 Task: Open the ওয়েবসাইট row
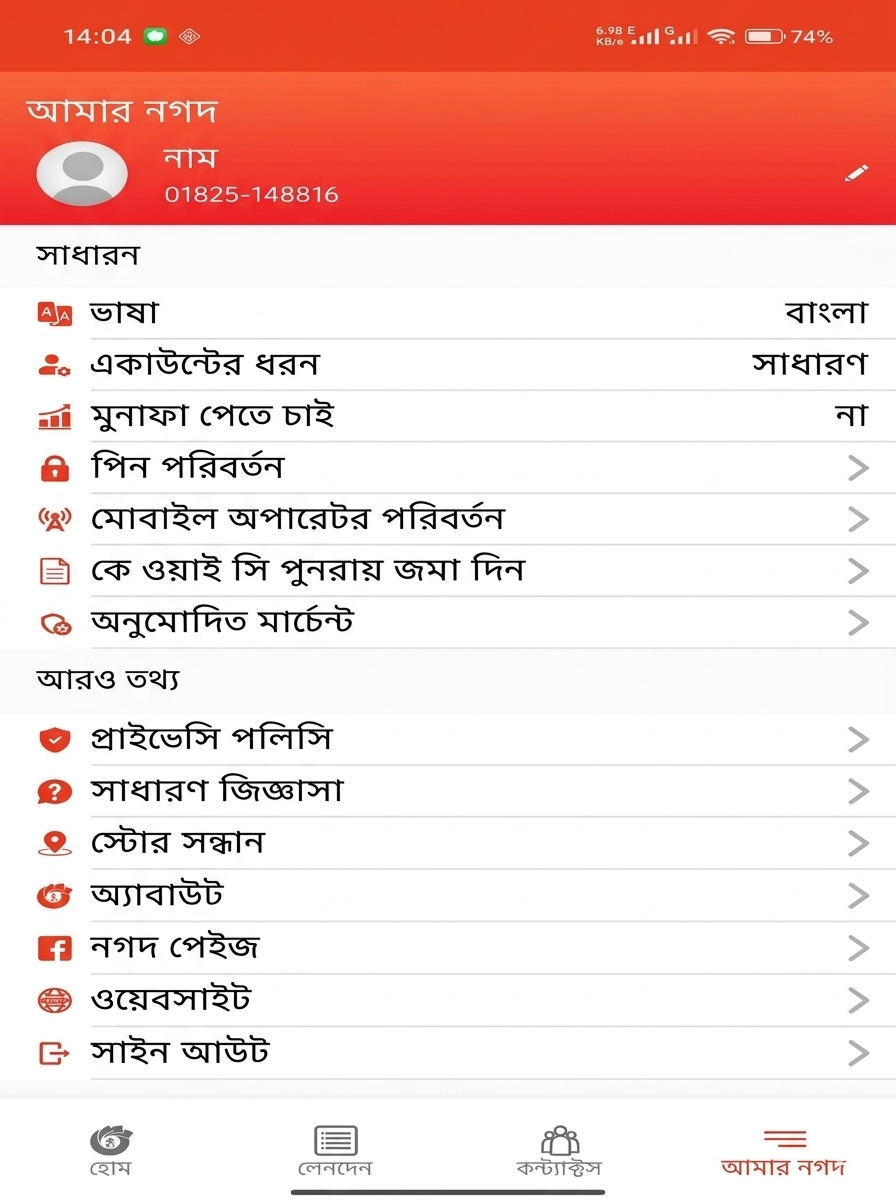pos(450,1000)
